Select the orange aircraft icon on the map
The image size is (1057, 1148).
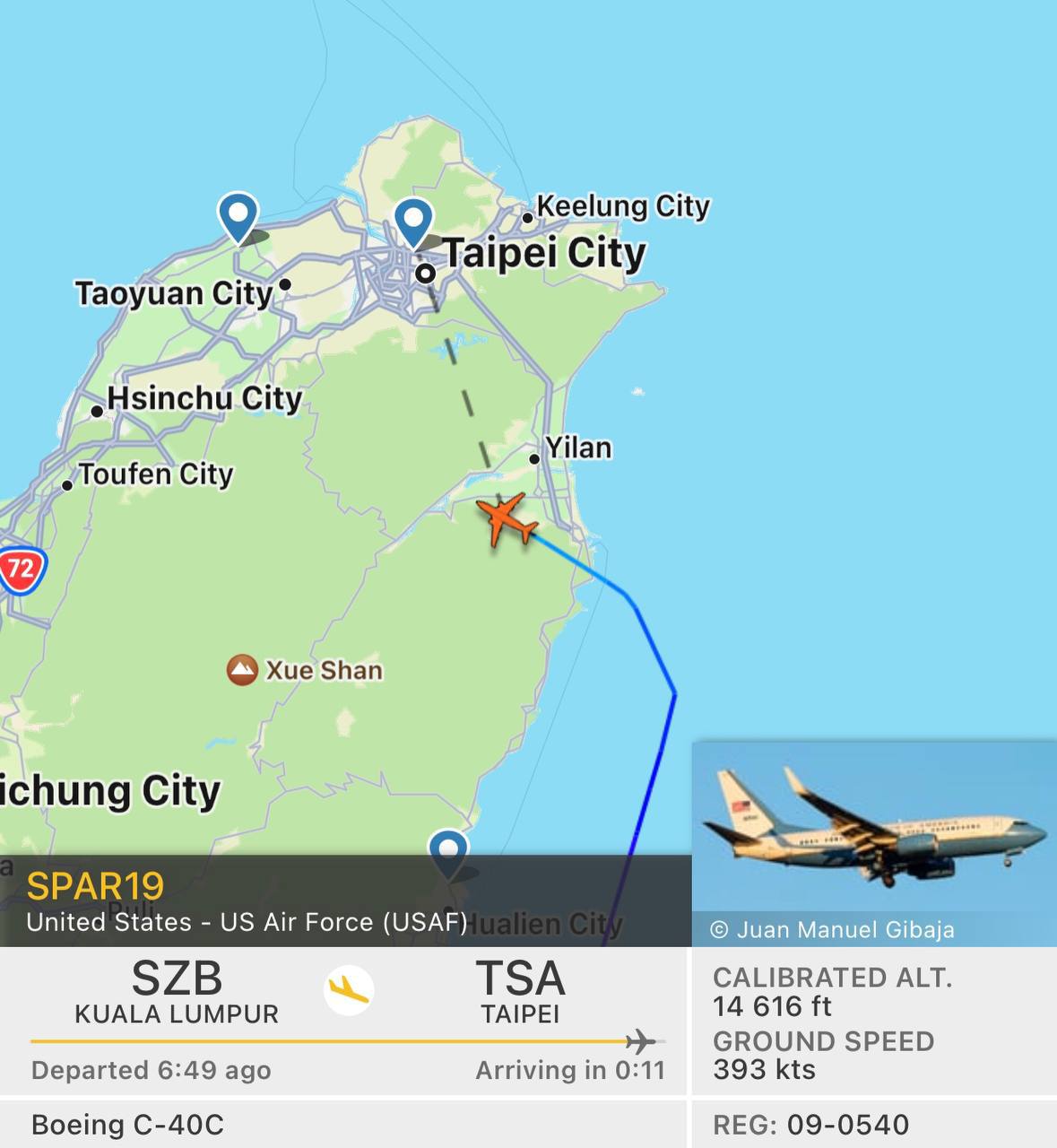click(x=507, y=518)
